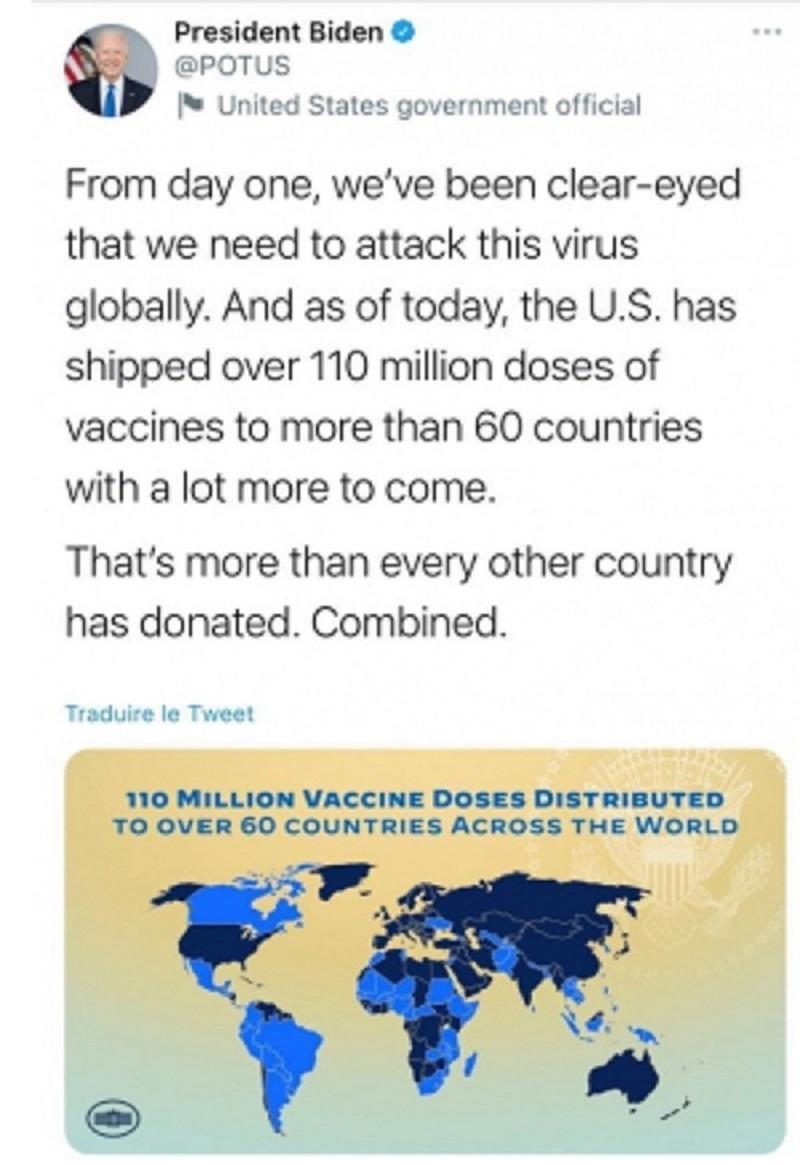800x1165 pixels.
Task: Open President Biden's profile picture
Action: [x=112, y=70]
